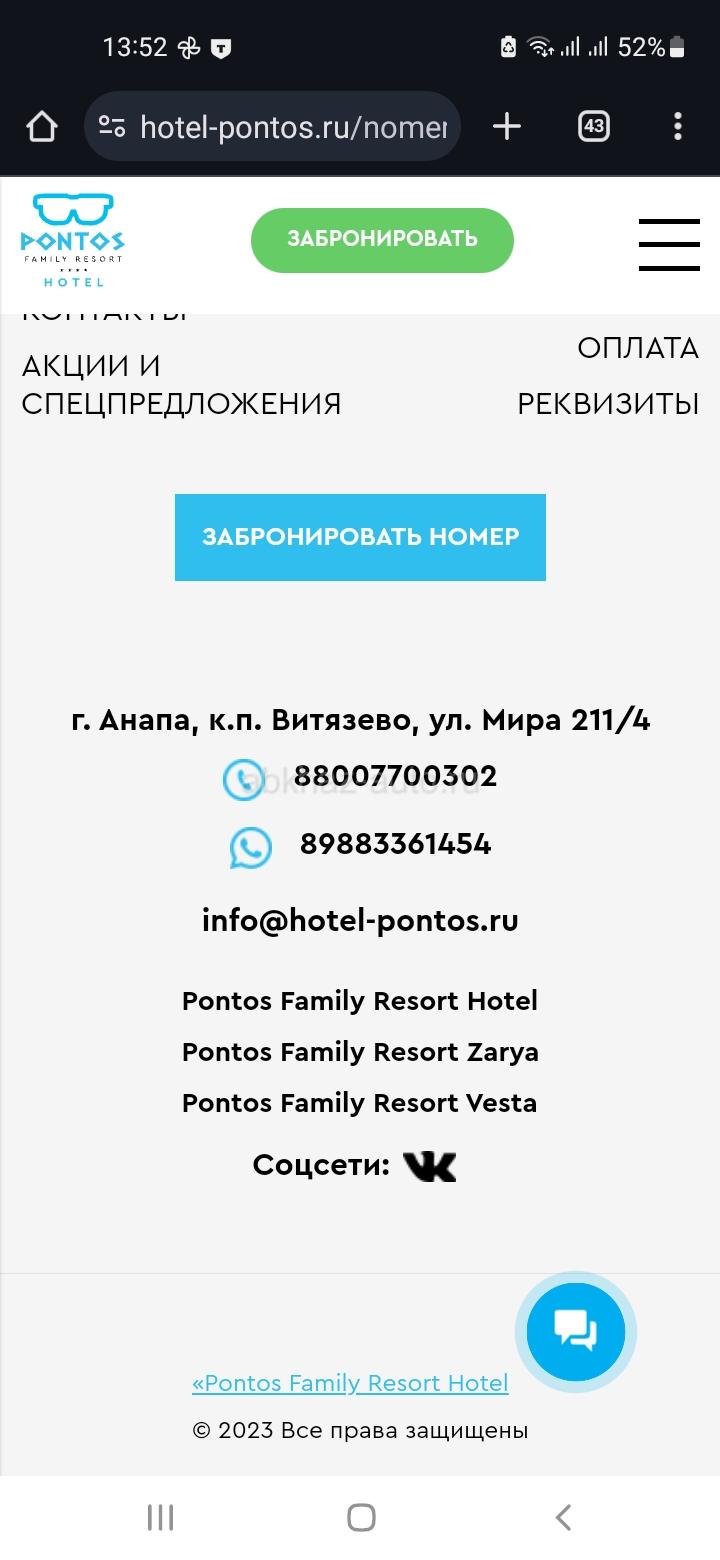720x1560 pixels.
Task: Open АКЦИИ И СПЕЦПРЕДЛОЖЕНИЯ link
Action: click(181, 385)
